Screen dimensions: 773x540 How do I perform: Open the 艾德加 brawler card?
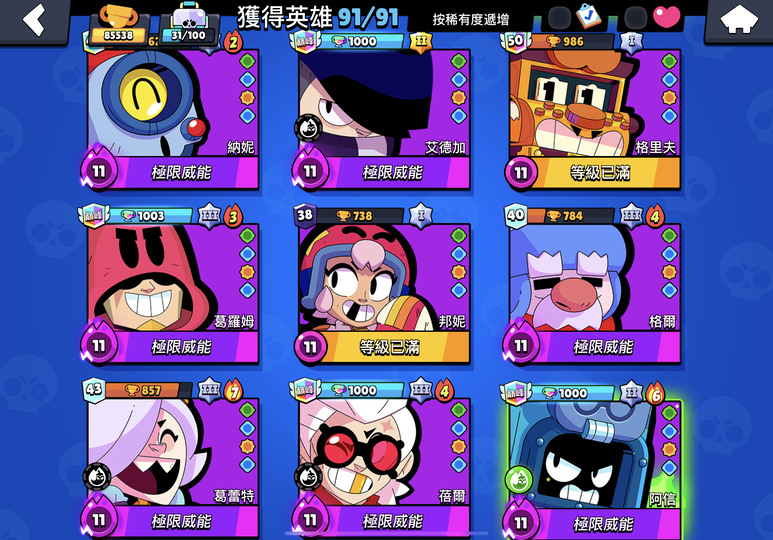[380, 110]
